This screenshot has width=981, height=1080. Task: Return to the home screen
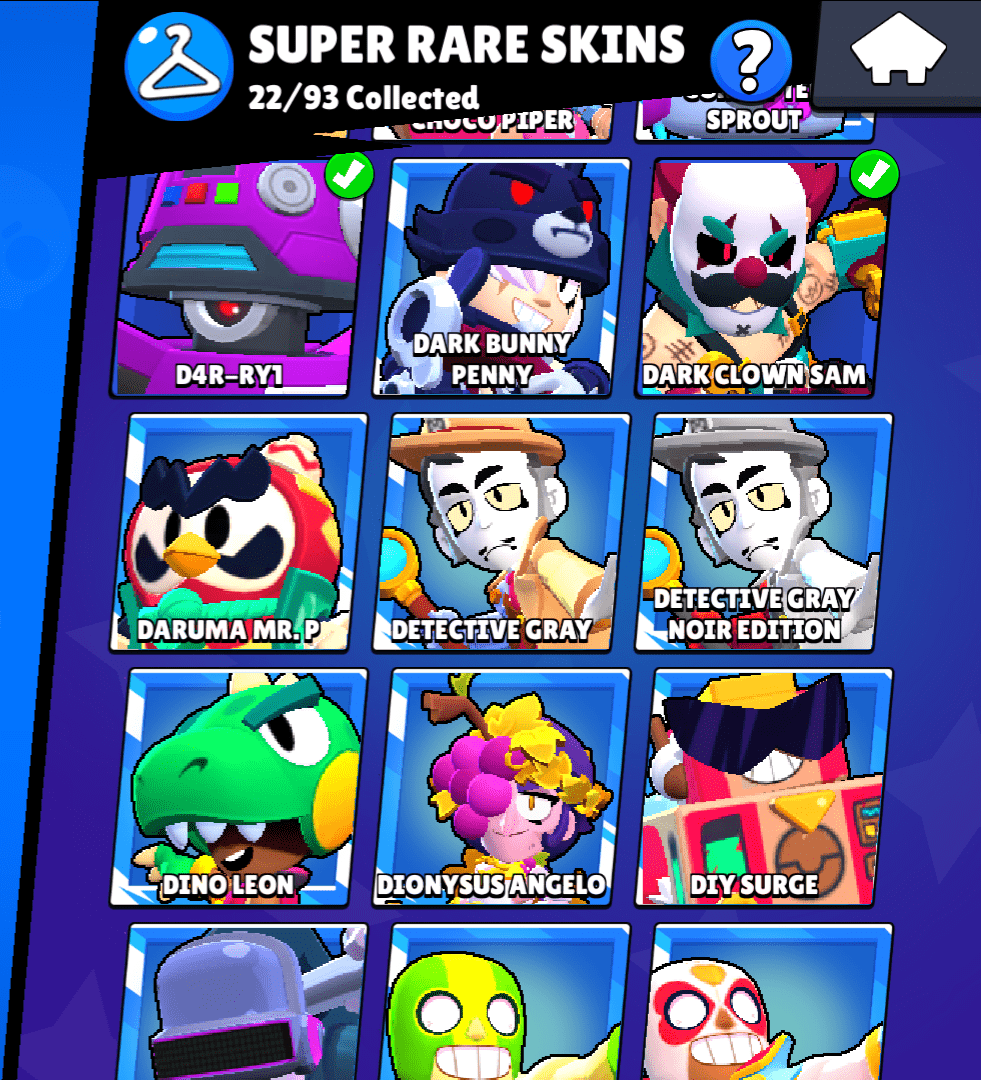point(897,50)
